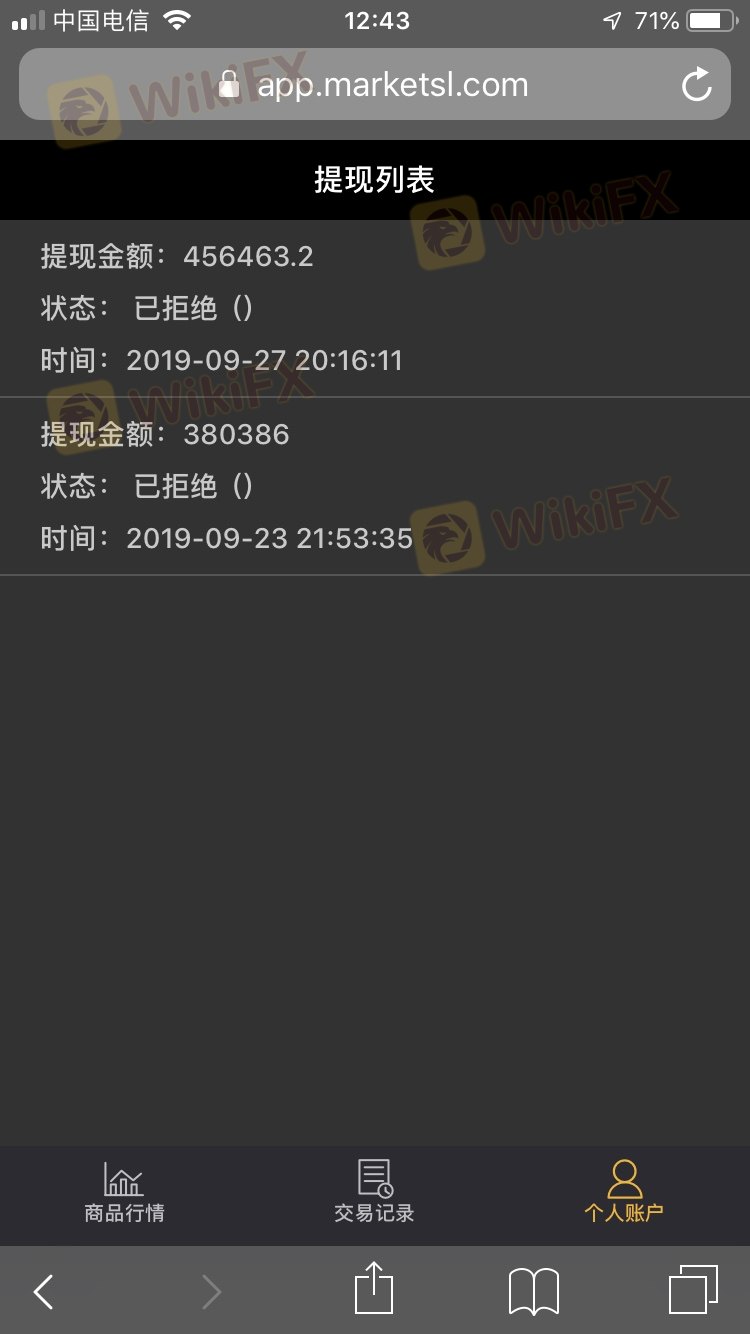Open the 交易记录 tab
The width and height of the screenshot is (750, 1334).
[x=374, y=1193]
